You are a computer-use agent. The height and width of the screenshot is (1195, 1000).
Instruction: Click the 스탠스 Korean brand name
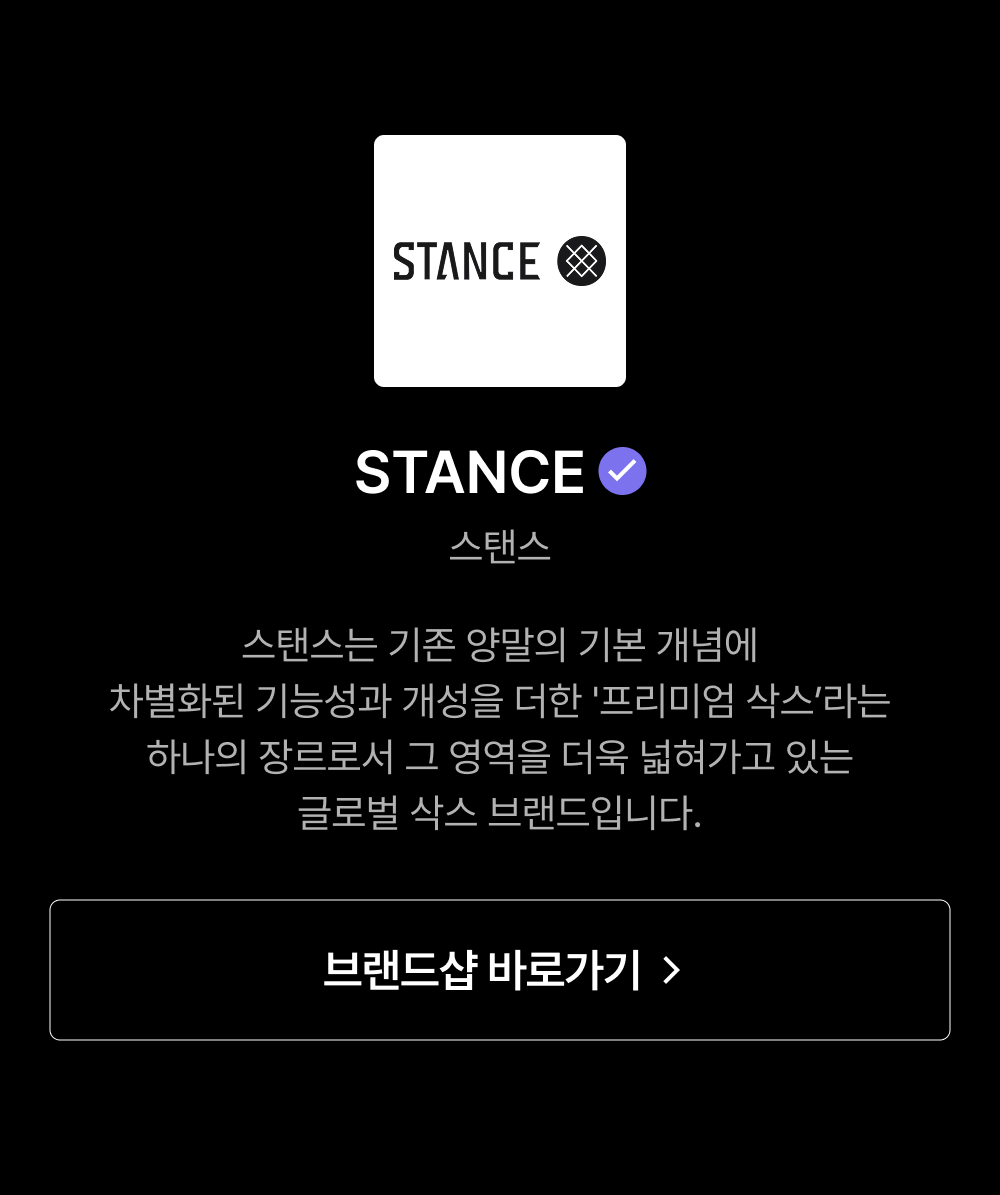pyautogui.click(x=499, y=548)
